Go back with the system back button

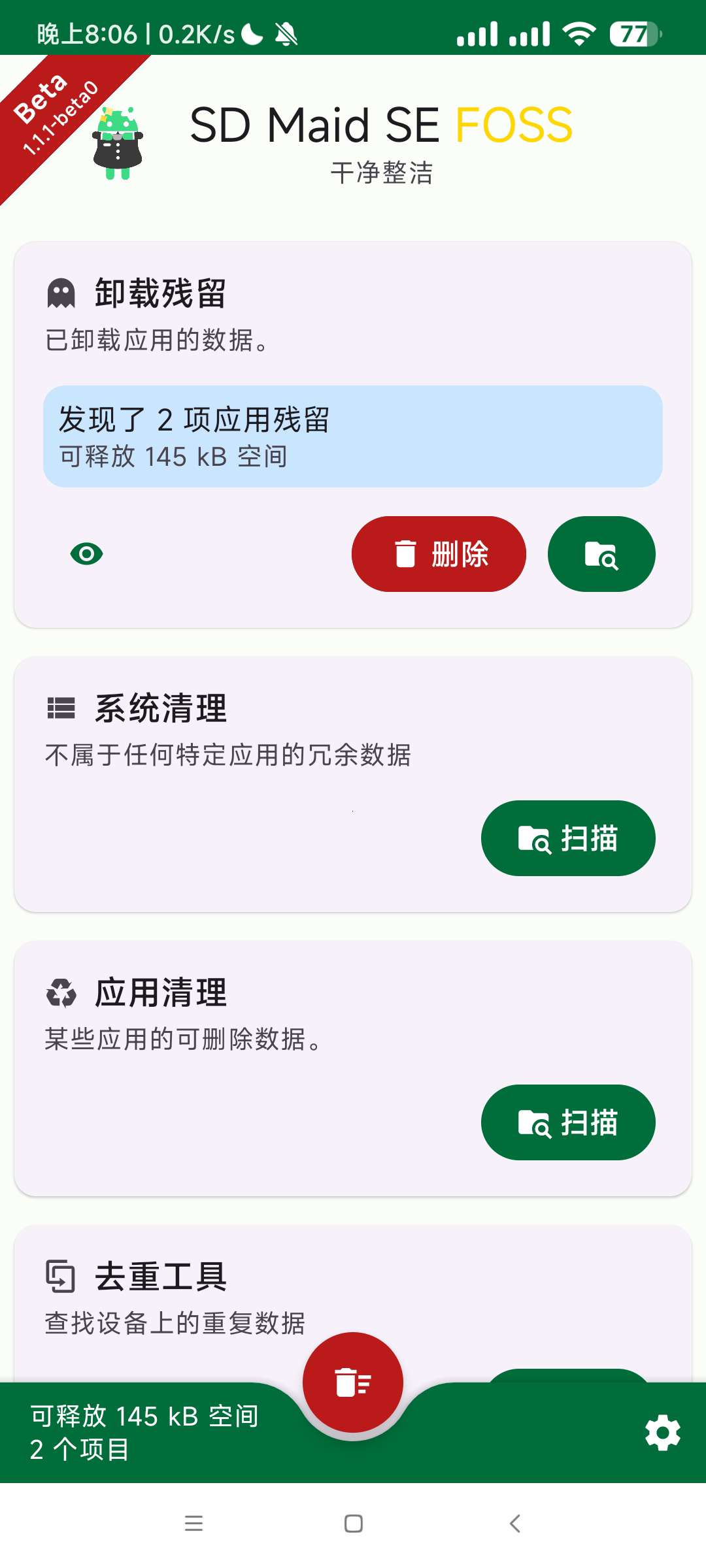click(x=514, y=1524)
